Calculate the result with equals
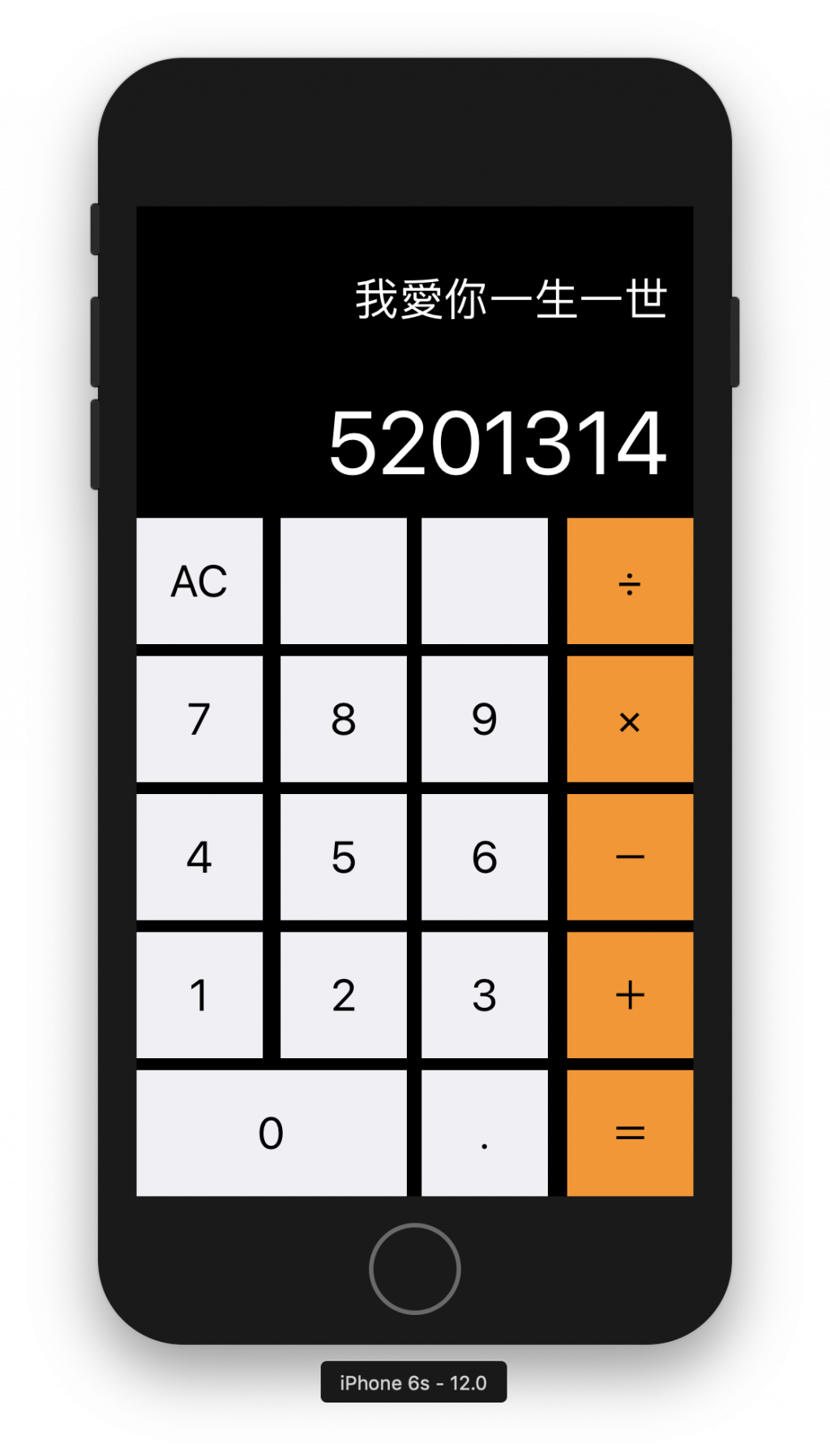The image size is (830, 1456). pyautogui.click(x=630, y=1133)
